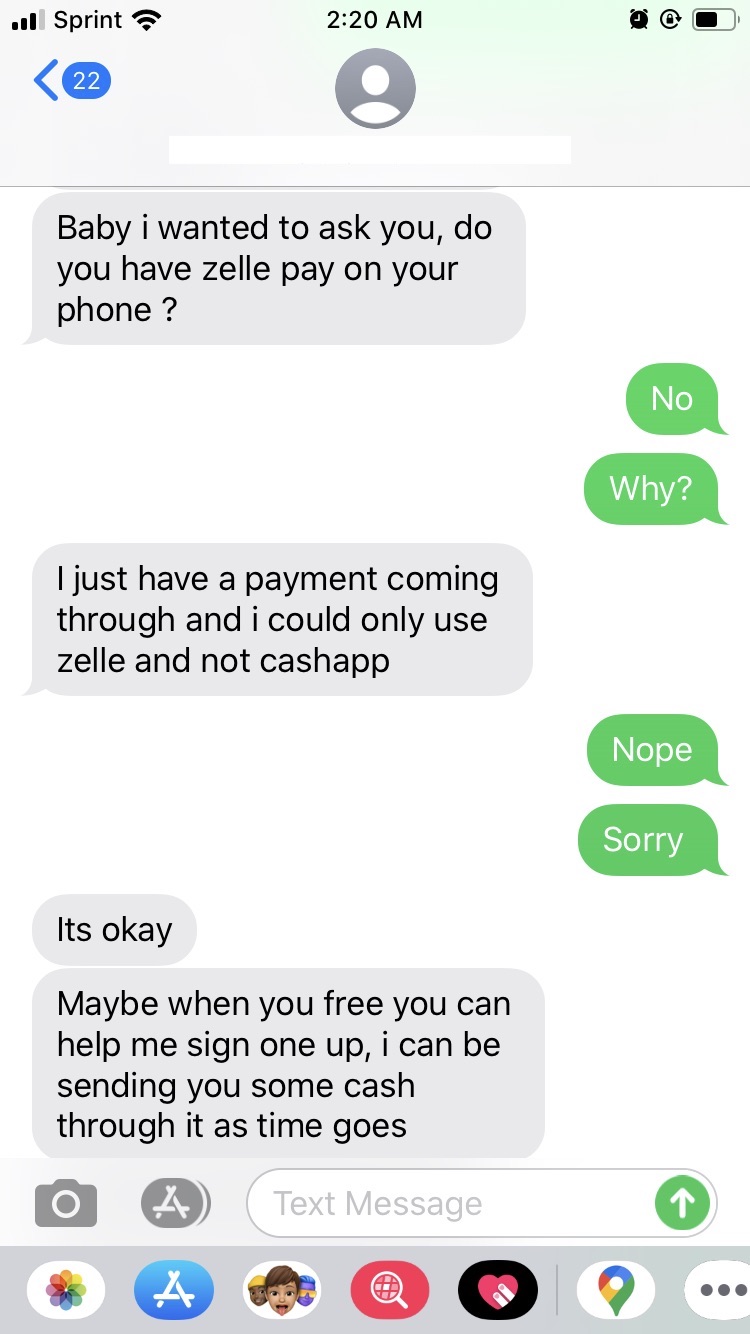Open the Digital Touch heart app
The height and width of the screenshot is (1334, 750).
497,1290
